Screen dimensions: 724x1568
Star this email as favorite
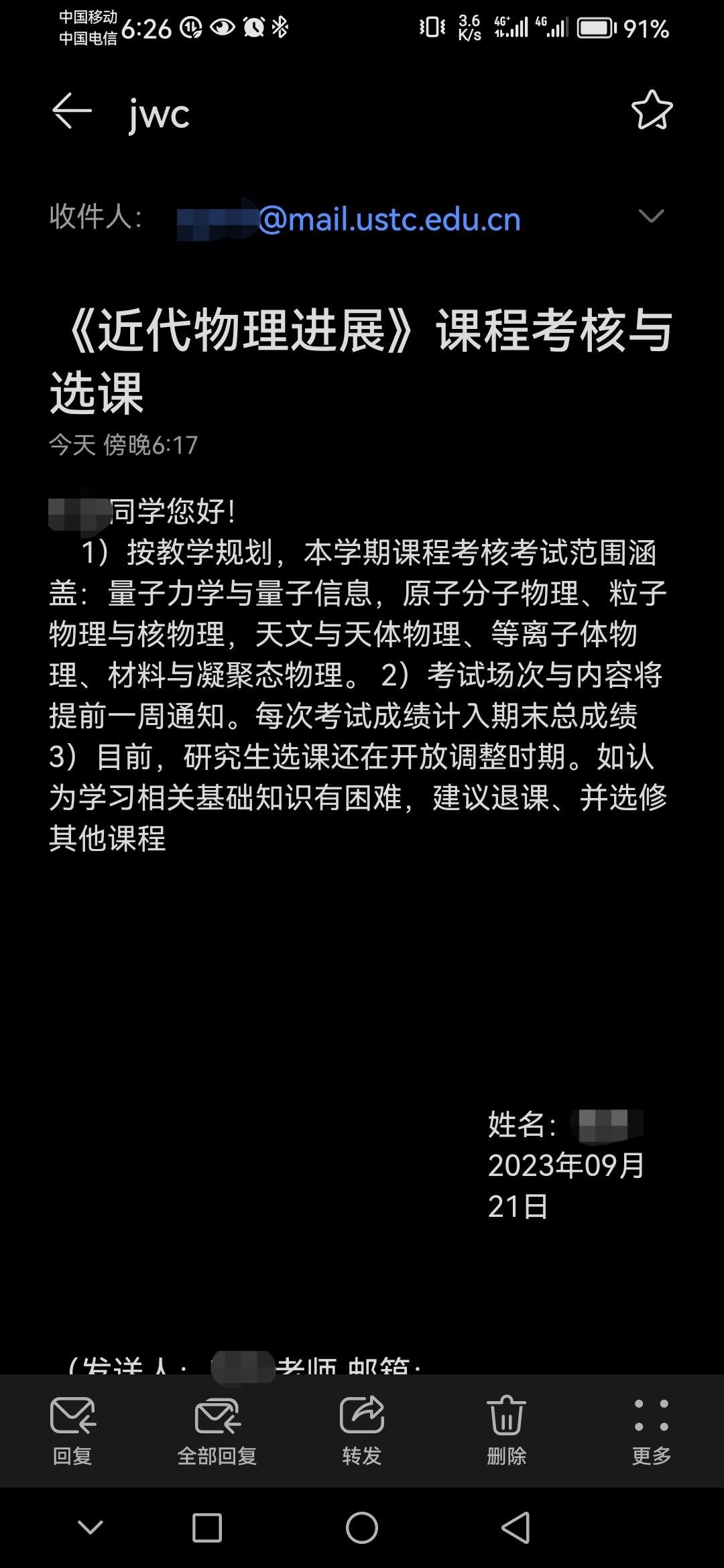point(652,111)
